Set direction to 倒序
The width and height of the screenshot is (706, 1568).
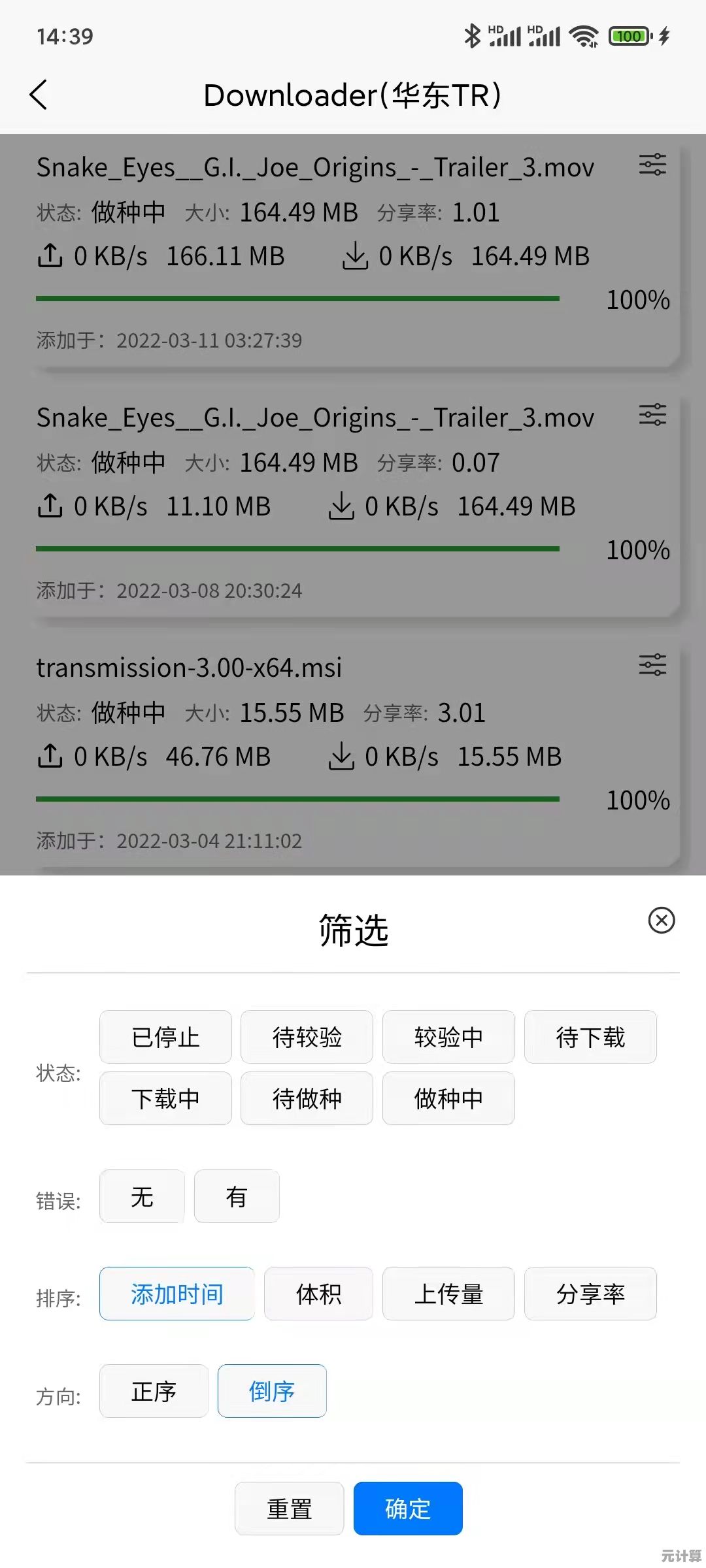click(x=272, y=1391)
